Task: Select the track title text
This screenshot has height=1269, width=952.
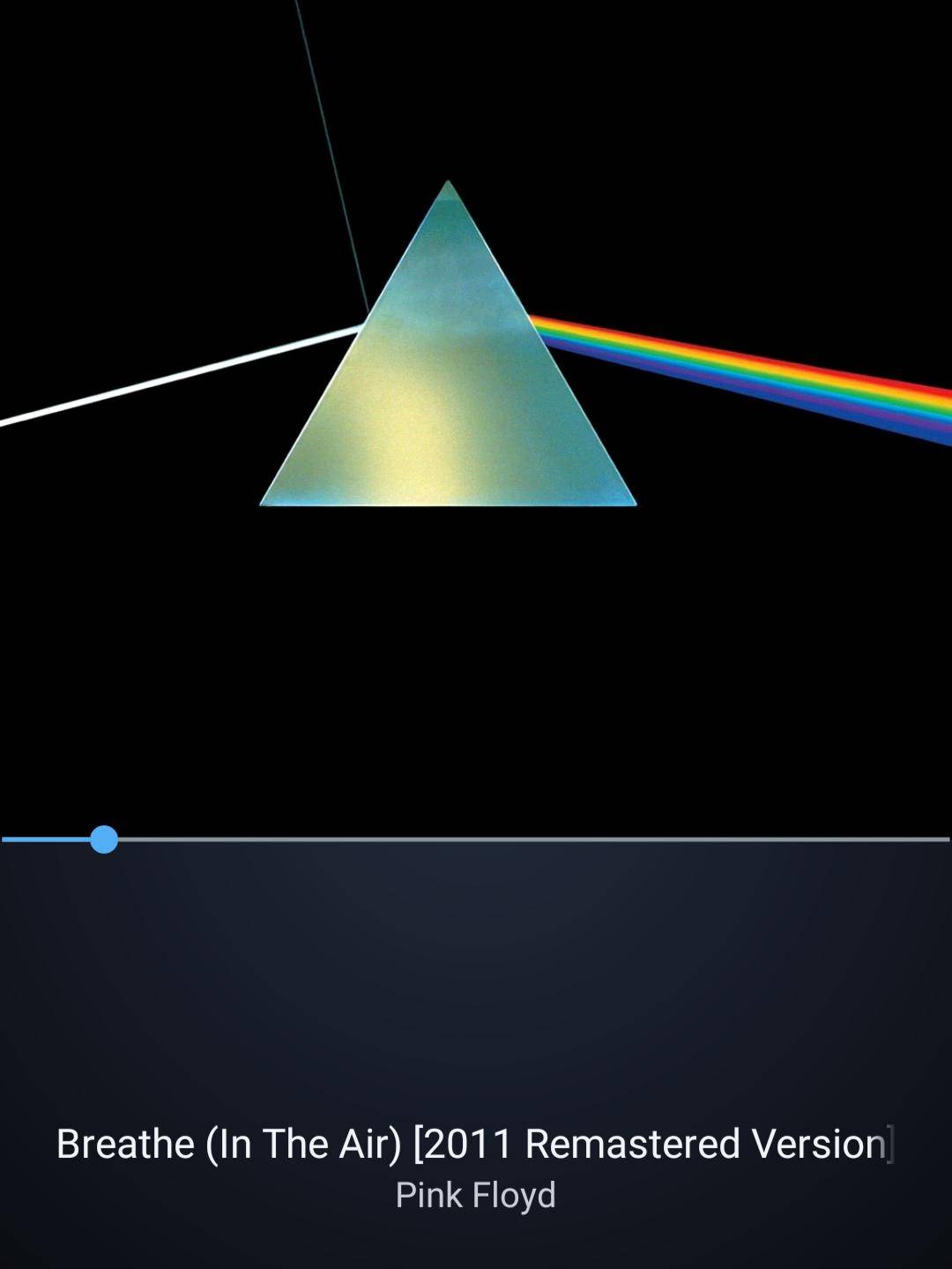Action: click(476, 1143)
